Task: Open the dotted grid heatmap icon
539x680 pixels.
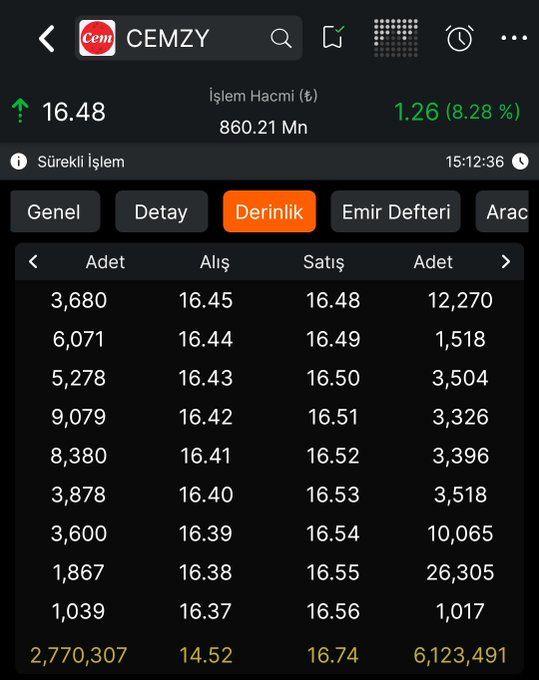Action: click(x=395, y=38)
